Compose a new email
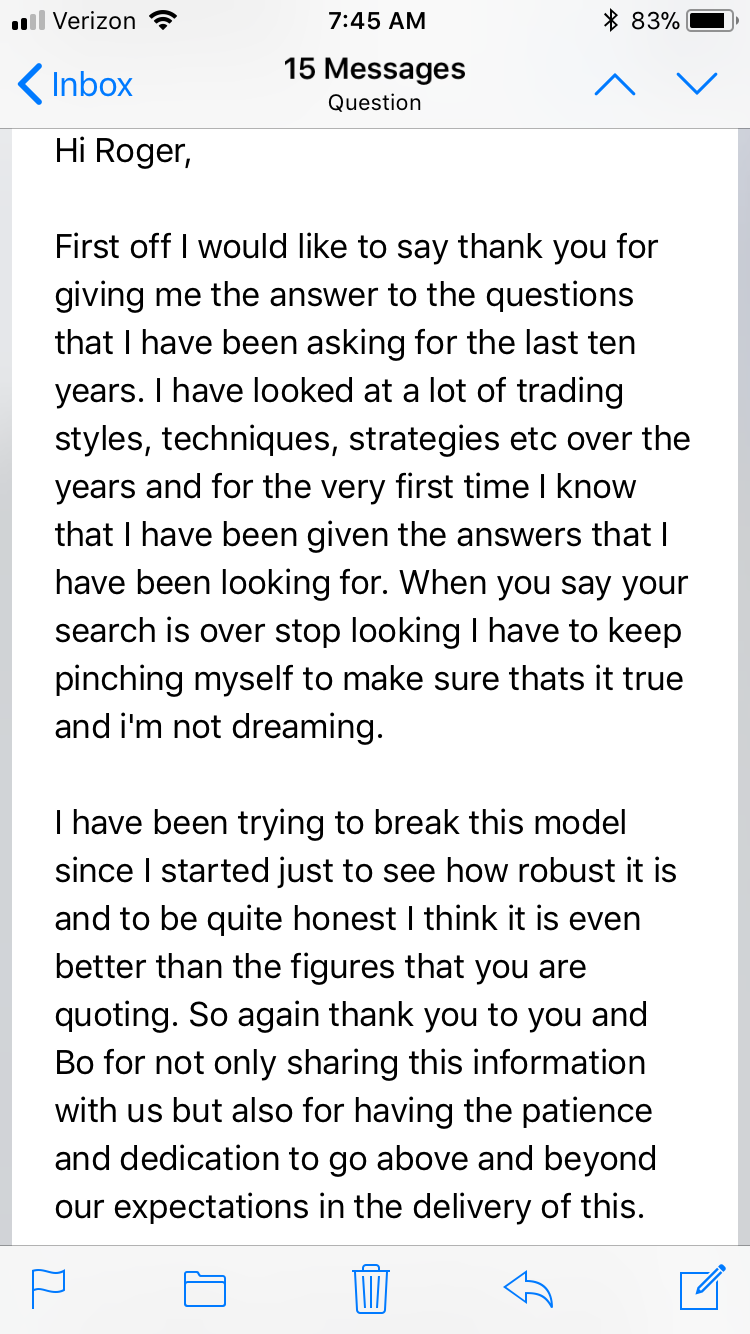Image resolution: width=750 pixels, height=1334 pixels. (701, 1288)
